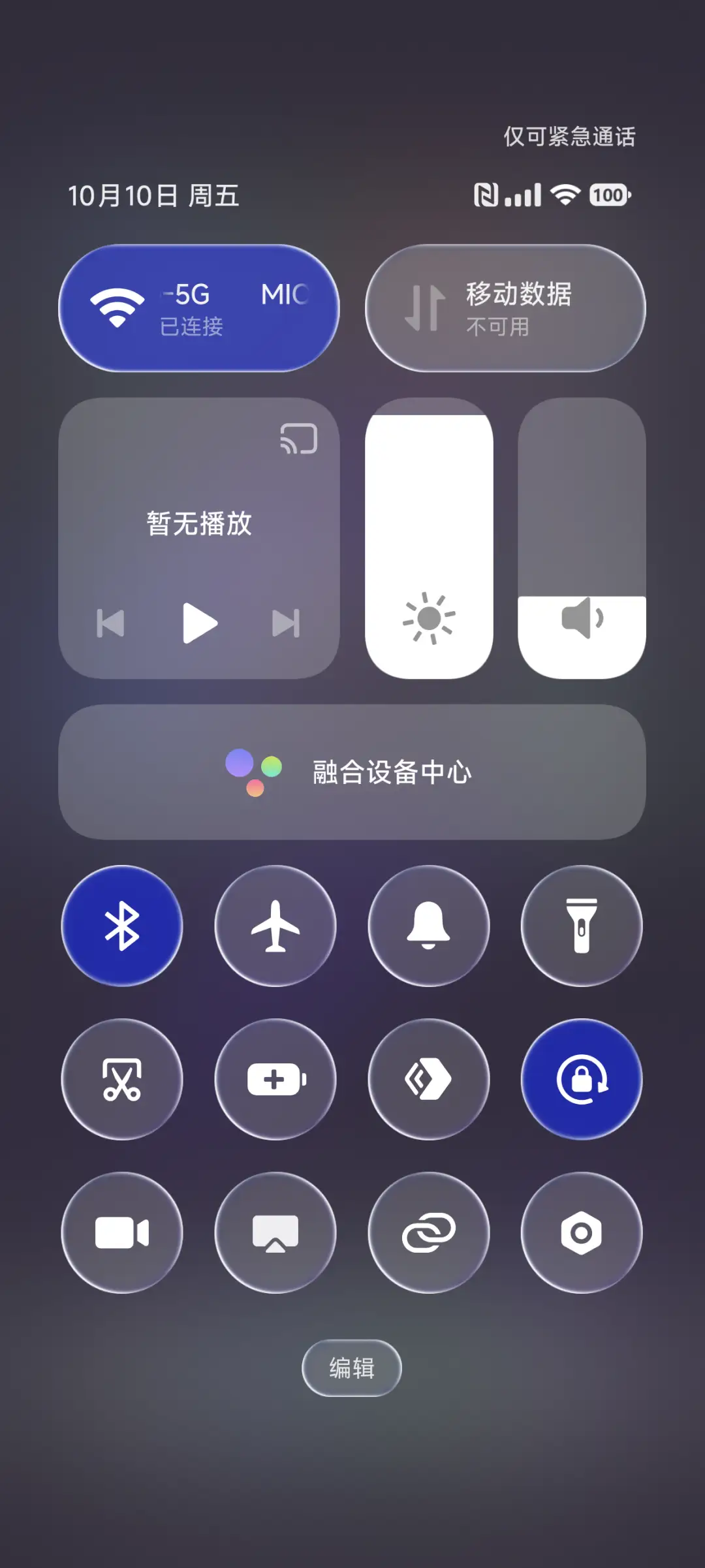Enable battery saver mode
The height and width of the screenshot is (1568, 705).
[274, 1080]
